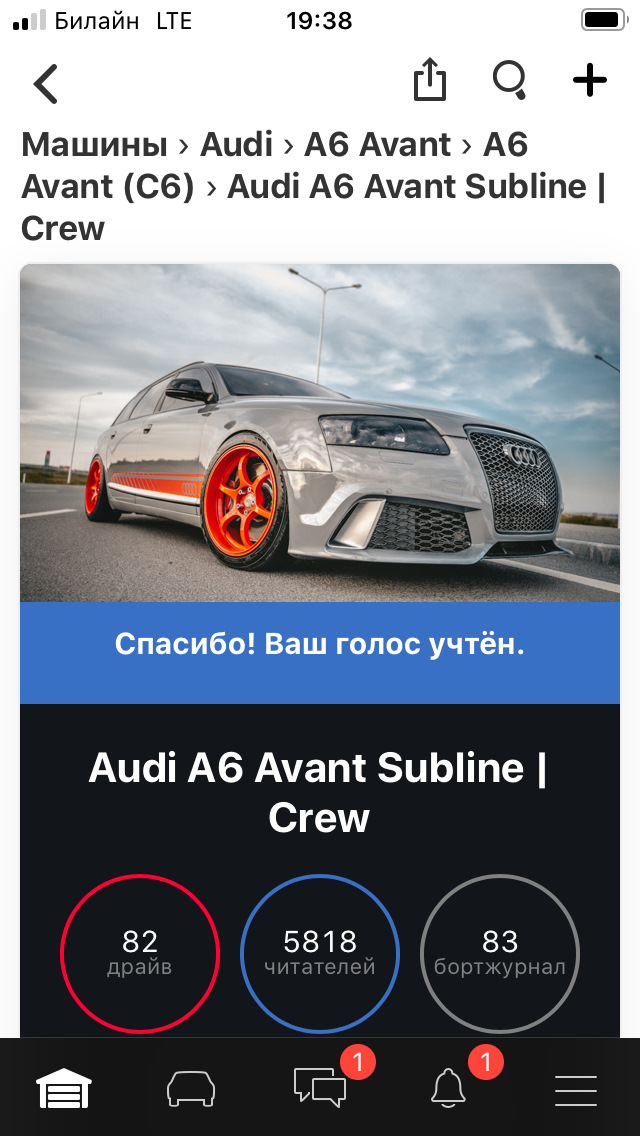This screenshot has width=640, height=1136.
Task: Go back to the previous page
Action: click(46, 83)
